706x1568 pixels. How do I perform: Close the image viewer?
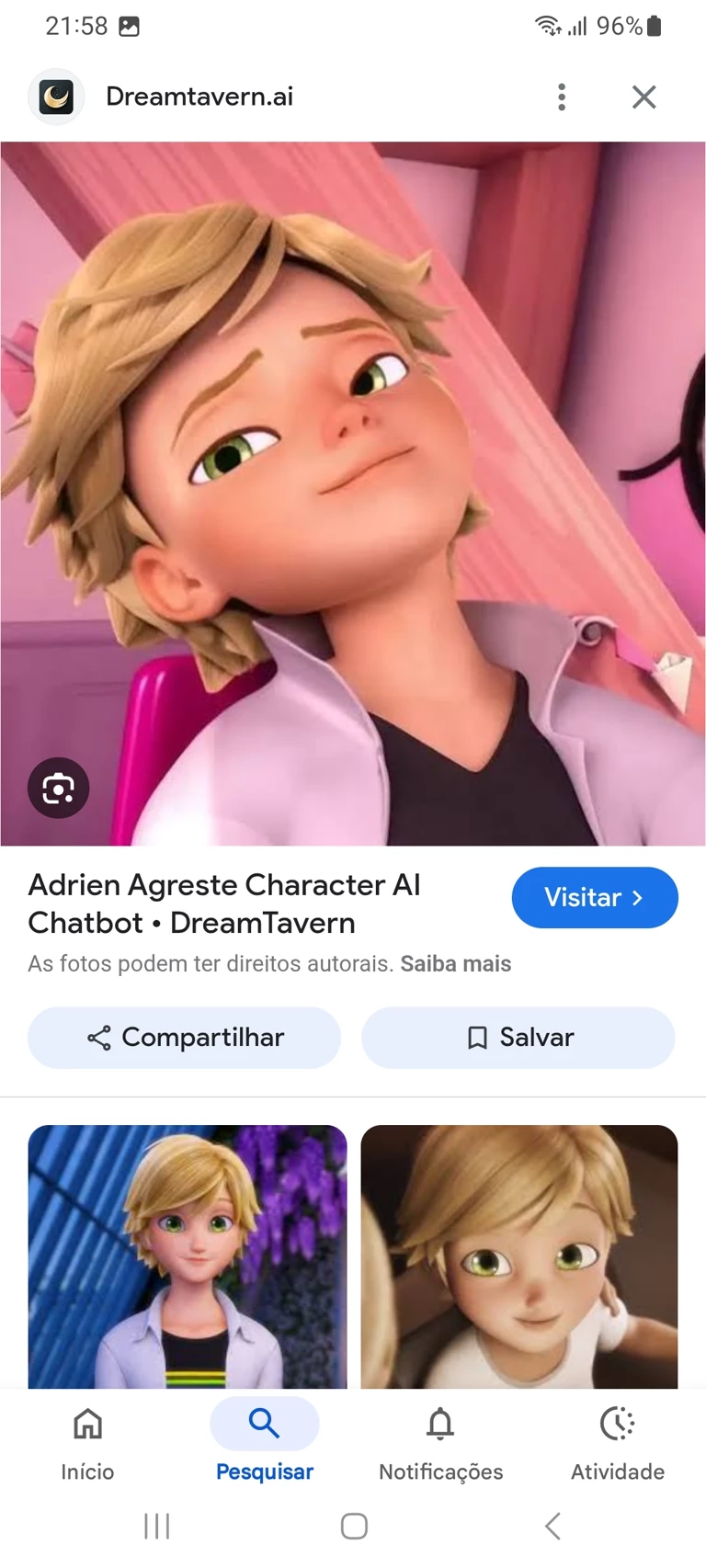point(643,97)
